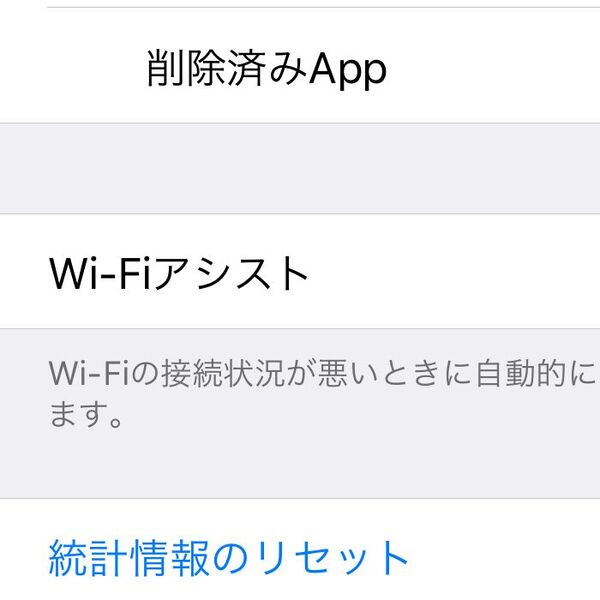Viewport: 600px width, 600px height.
Task: Open the 削除済みApp row
Action: point(267,68)
